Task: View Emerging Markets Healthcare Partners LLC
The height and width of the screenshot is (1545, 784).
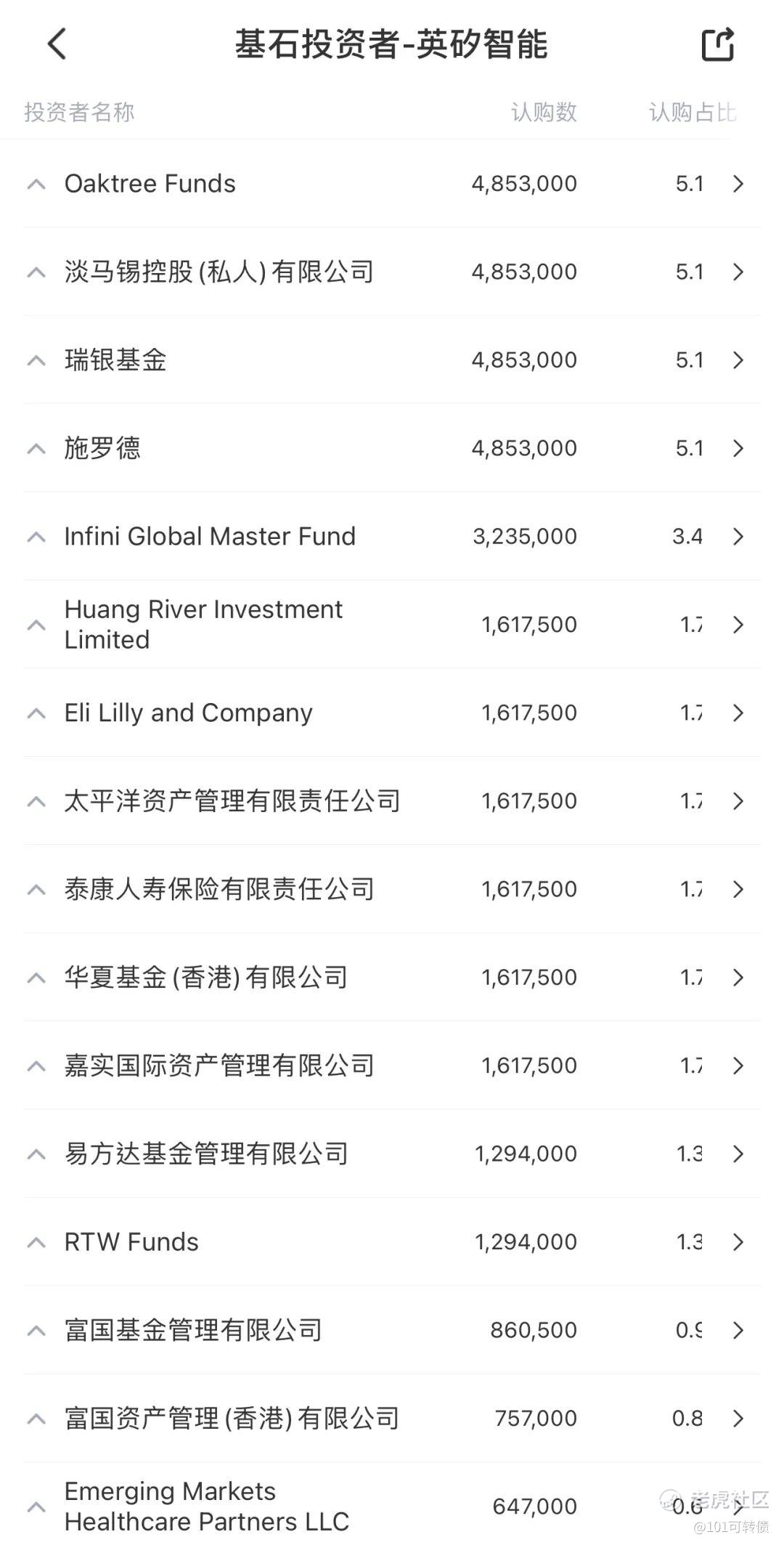Action: (x=392, y=1506)
